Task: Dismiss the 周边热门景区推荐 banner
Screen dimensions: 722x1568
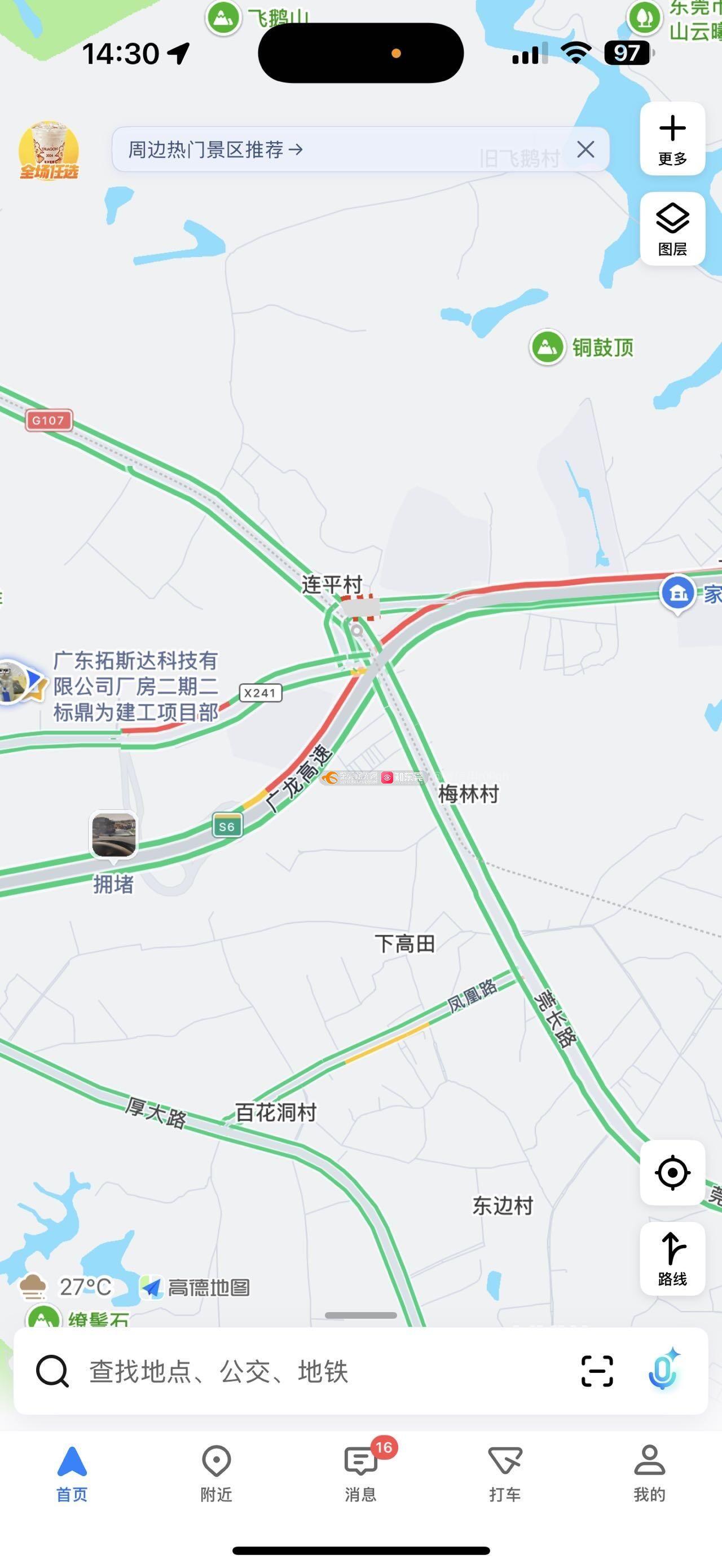Action: [585, 149]
